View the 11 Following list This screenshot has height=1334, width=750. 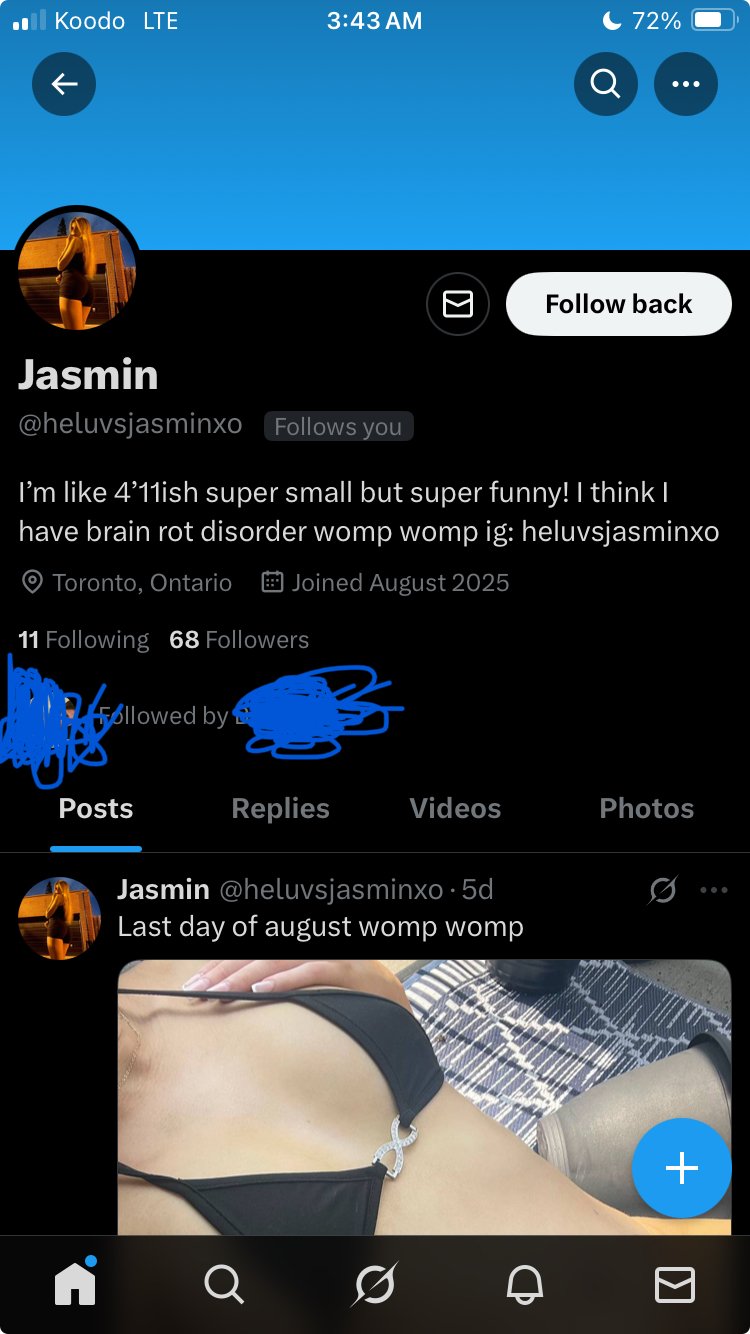(84, 640)
